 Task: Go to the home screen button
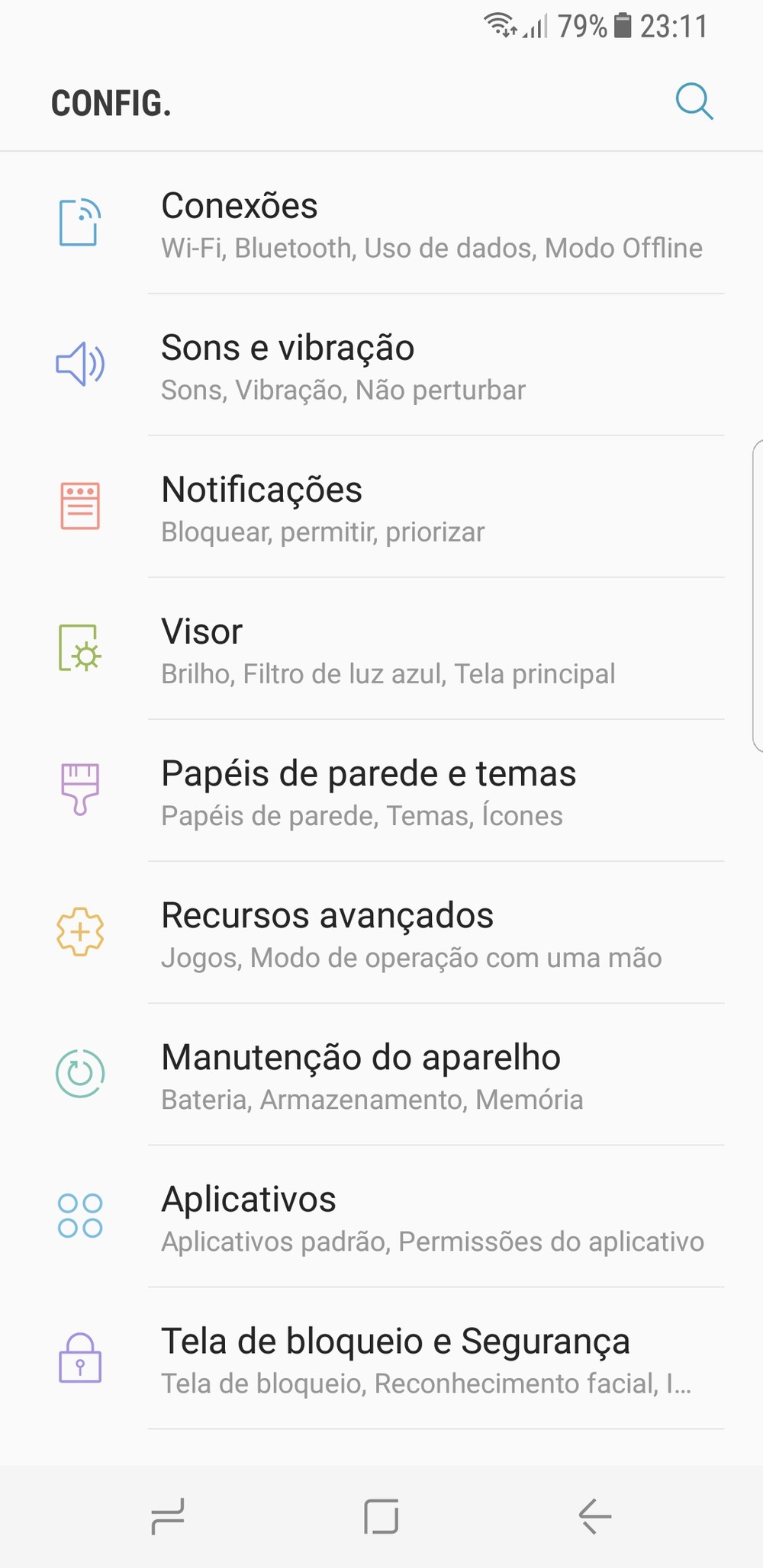[381, 1515]
